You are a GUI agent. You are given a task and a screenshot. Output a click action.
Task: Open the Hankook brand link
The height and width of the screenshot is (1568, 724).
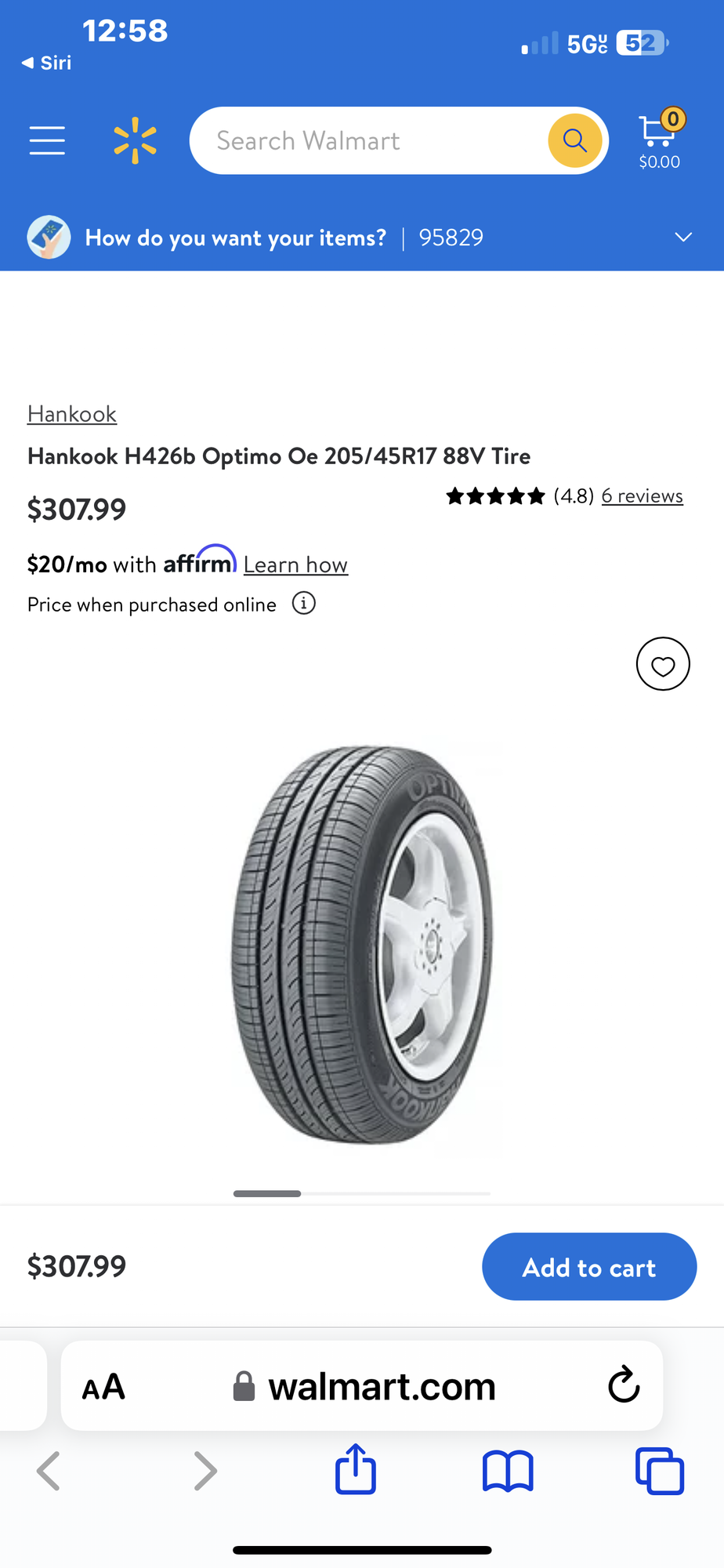[x=72, y=414]
